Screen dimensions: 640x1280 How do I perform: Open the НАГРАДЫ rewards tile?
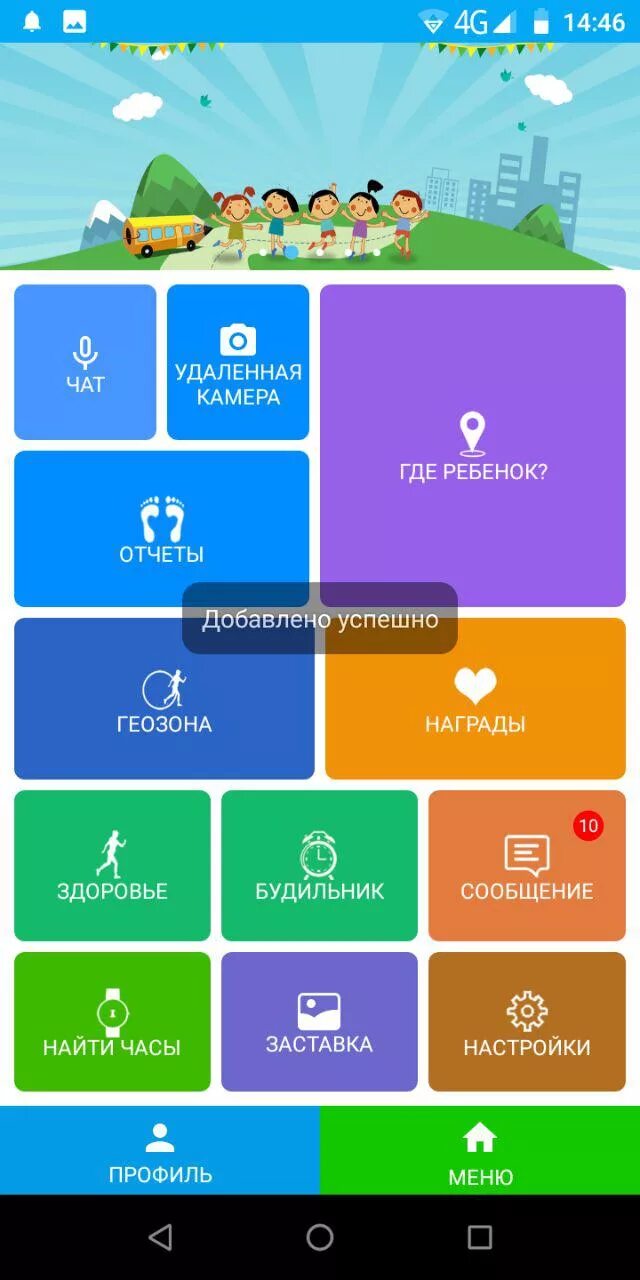(x=475, y=700)
